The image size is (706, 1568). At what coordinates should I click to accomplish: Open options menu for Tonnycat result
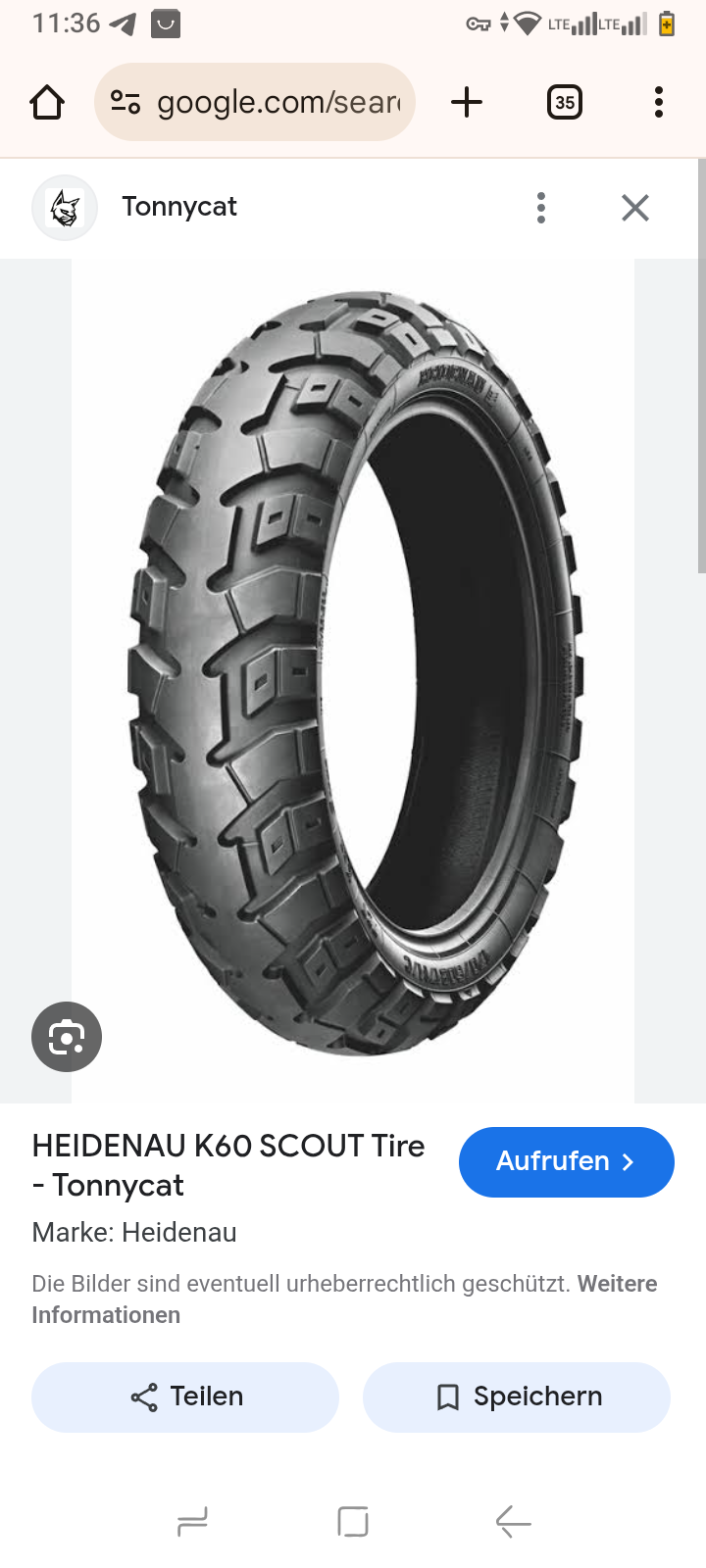pyautogui.click(x=540, y=207)
